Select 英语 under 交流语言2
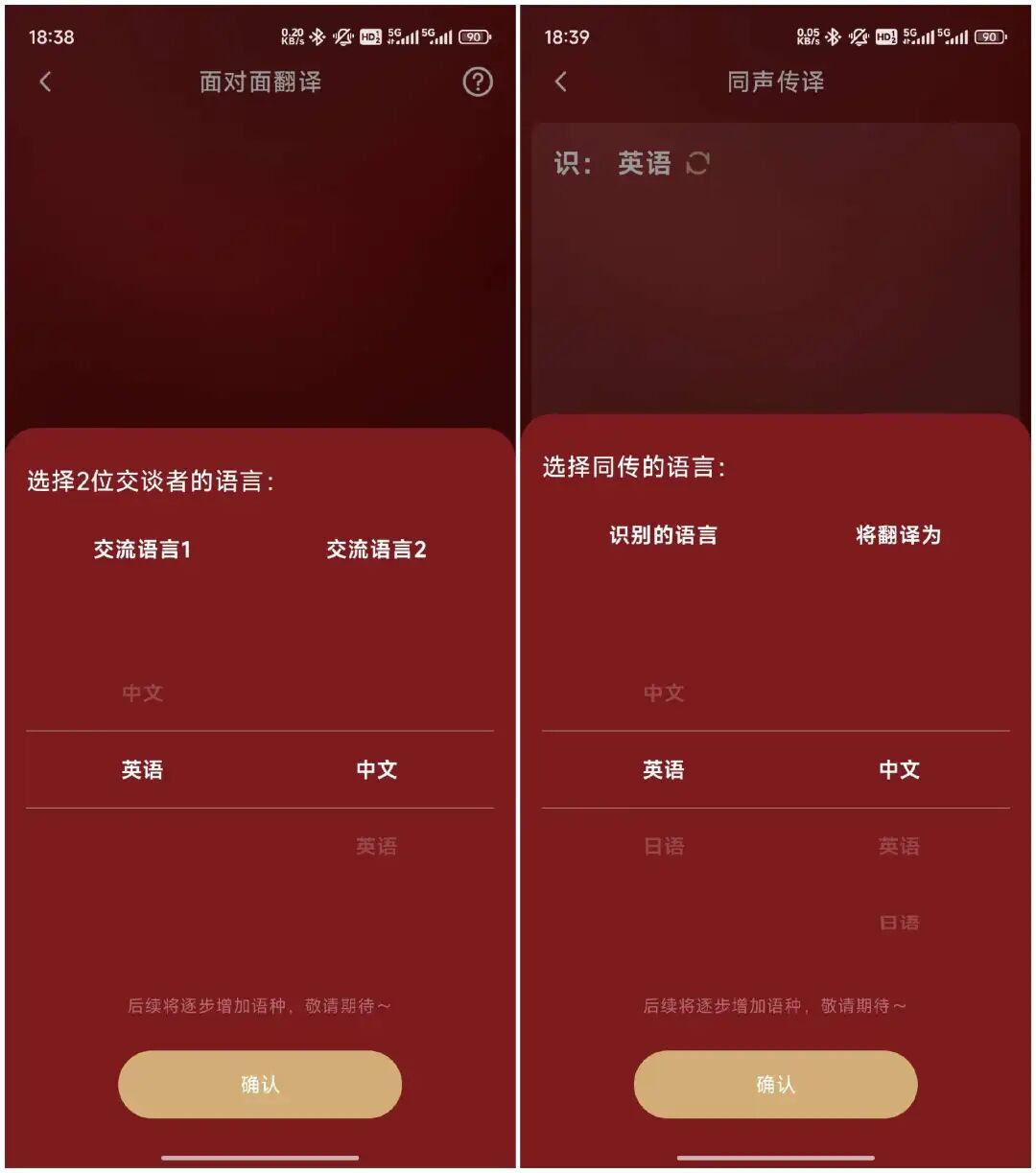Viewport: 1036px width, 1173px height. point(376,846)
